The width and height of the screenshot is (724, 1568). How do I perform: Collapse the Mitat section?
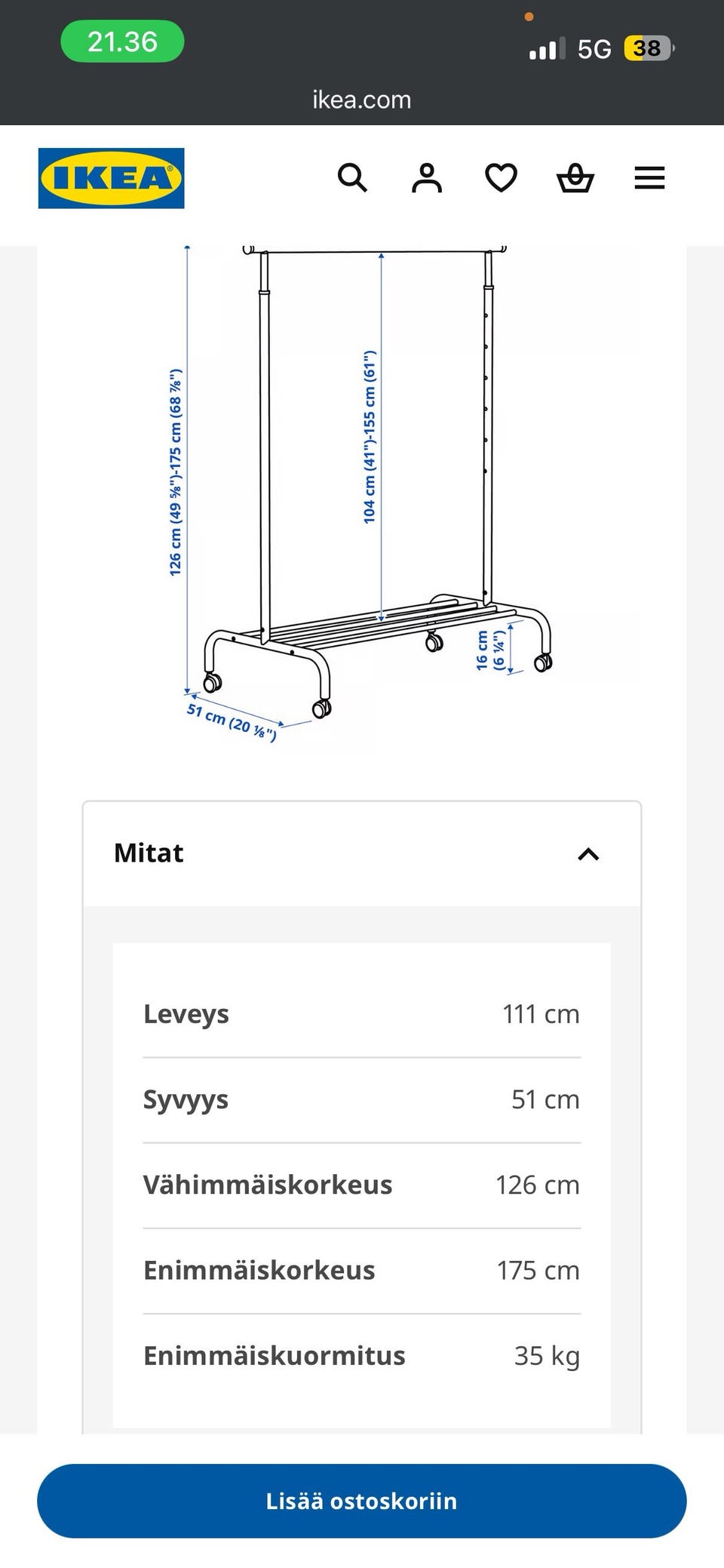point(362,853)
